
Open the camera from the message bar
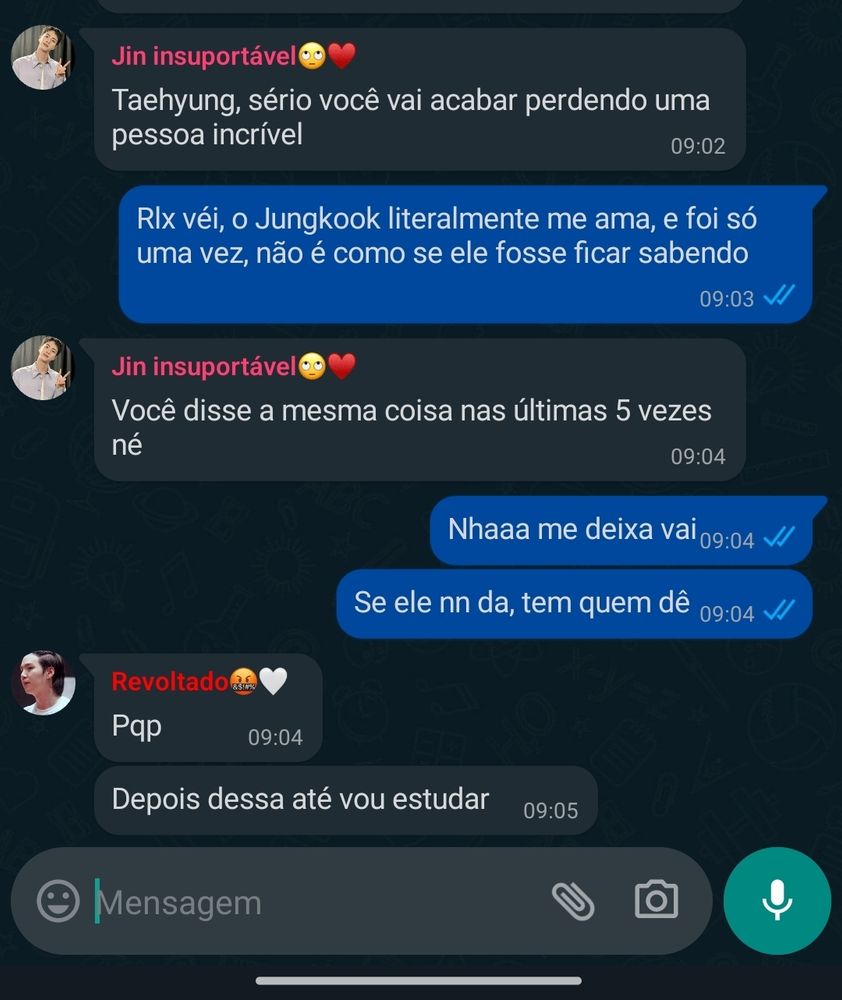tap(656, 900)
